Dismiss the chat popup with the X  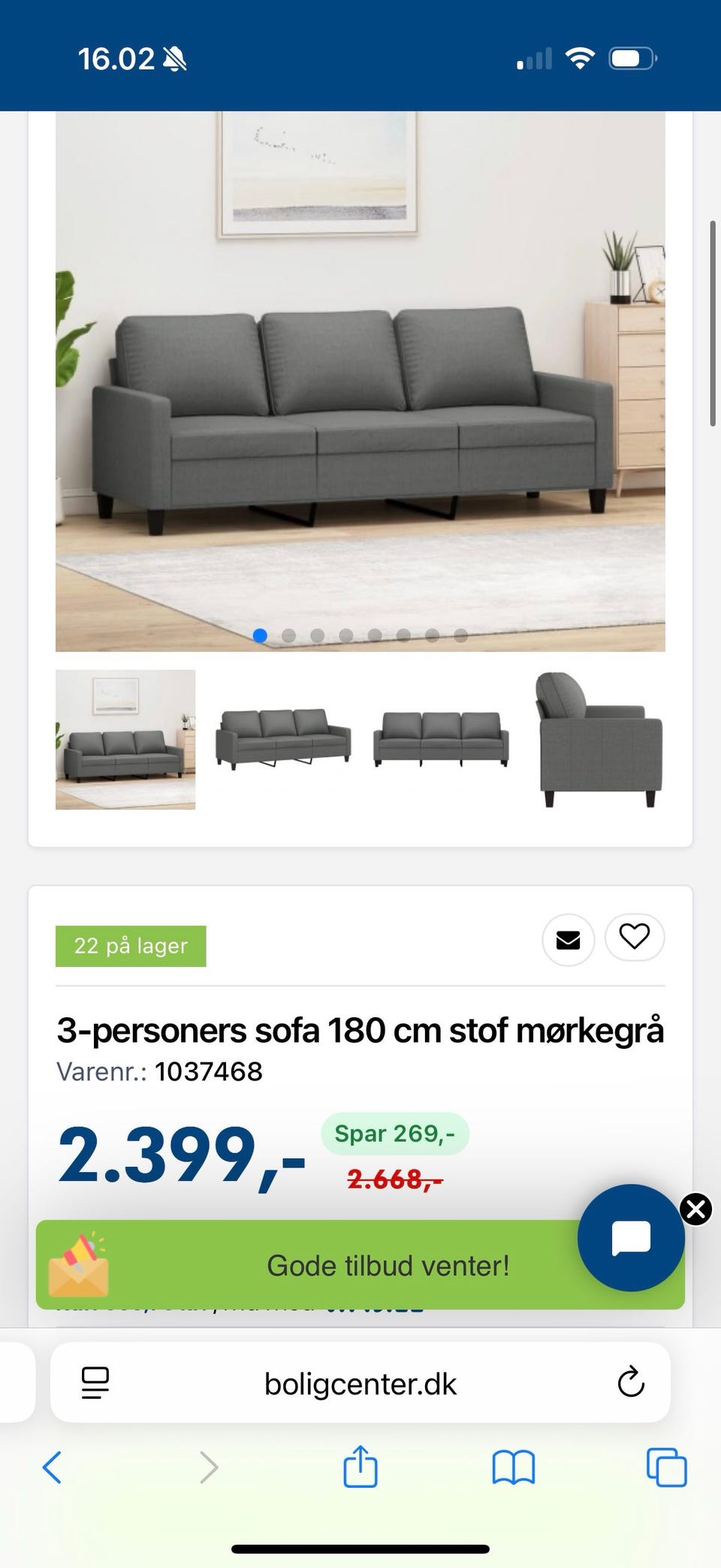[x=696, y=1209]
